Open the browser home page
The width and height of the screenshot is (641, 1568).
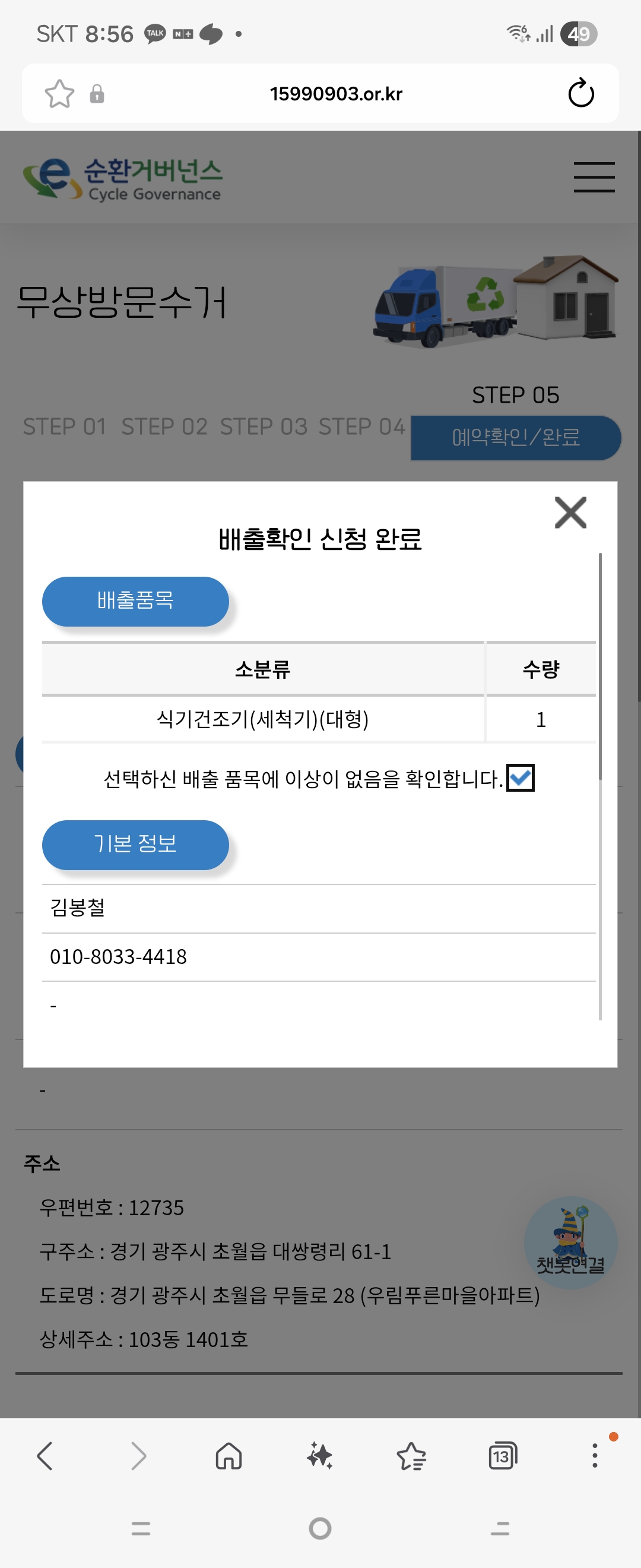(229, 1456)
